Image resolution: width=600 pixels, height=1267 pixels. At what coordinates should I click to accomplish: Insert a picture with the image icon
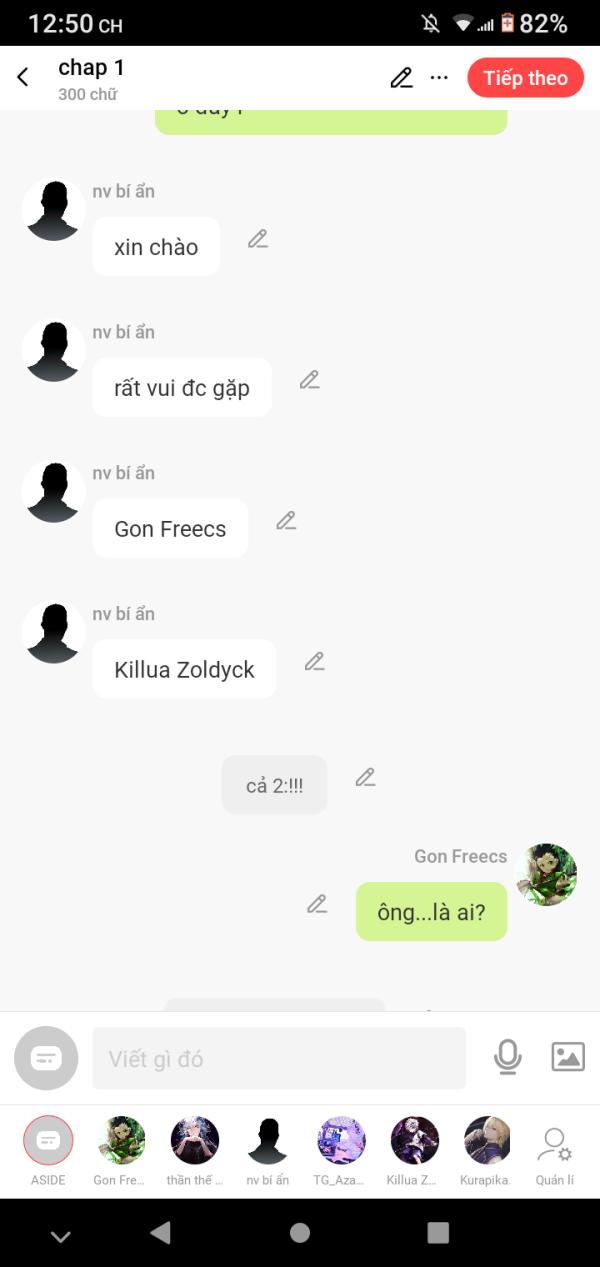pos(568,1057)
